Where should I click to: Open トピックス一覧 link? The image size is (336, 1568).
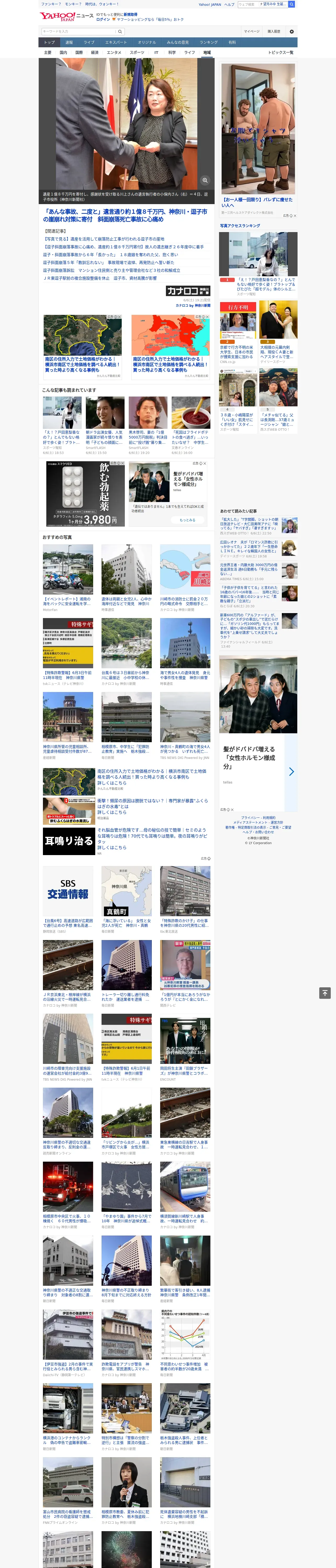[x=281, y=52]
